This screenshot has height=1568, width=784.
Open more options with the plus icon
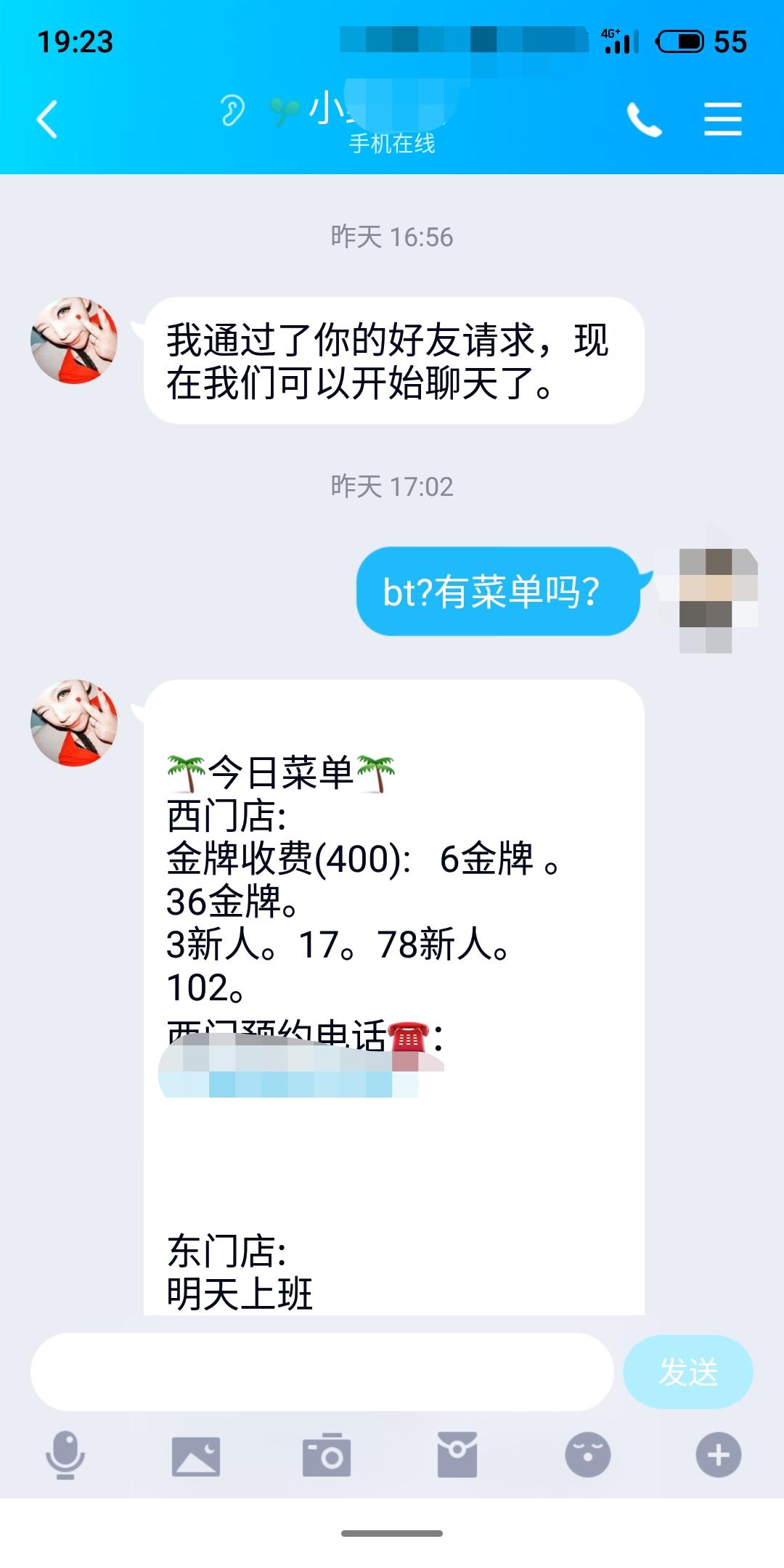(x=719, y=1455)
